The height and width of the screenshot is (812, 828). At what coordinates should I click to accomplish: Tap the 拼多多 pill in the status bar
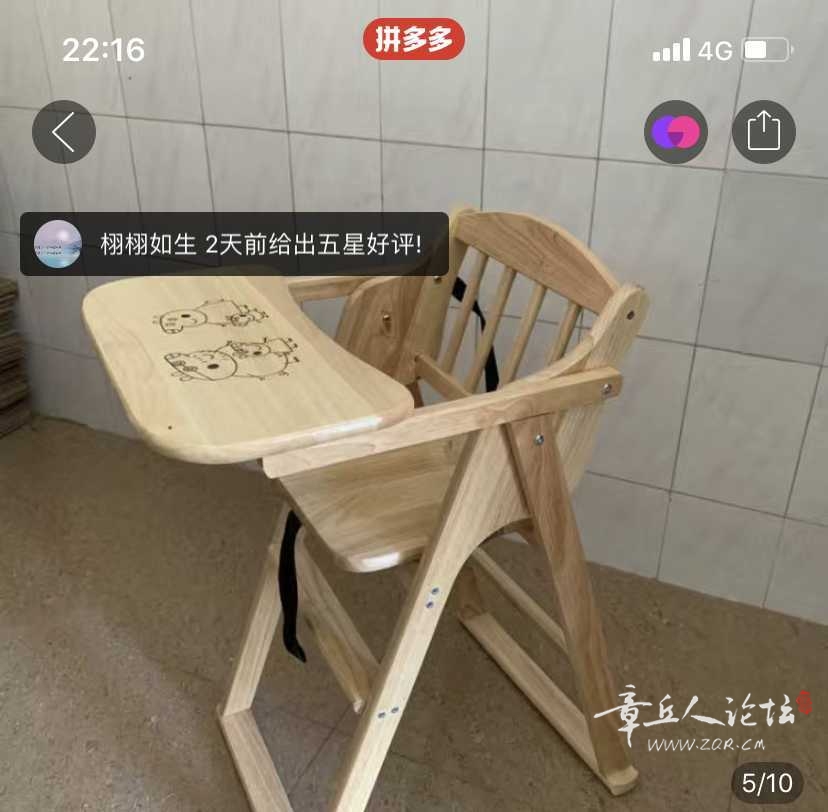tap(413, 40)
